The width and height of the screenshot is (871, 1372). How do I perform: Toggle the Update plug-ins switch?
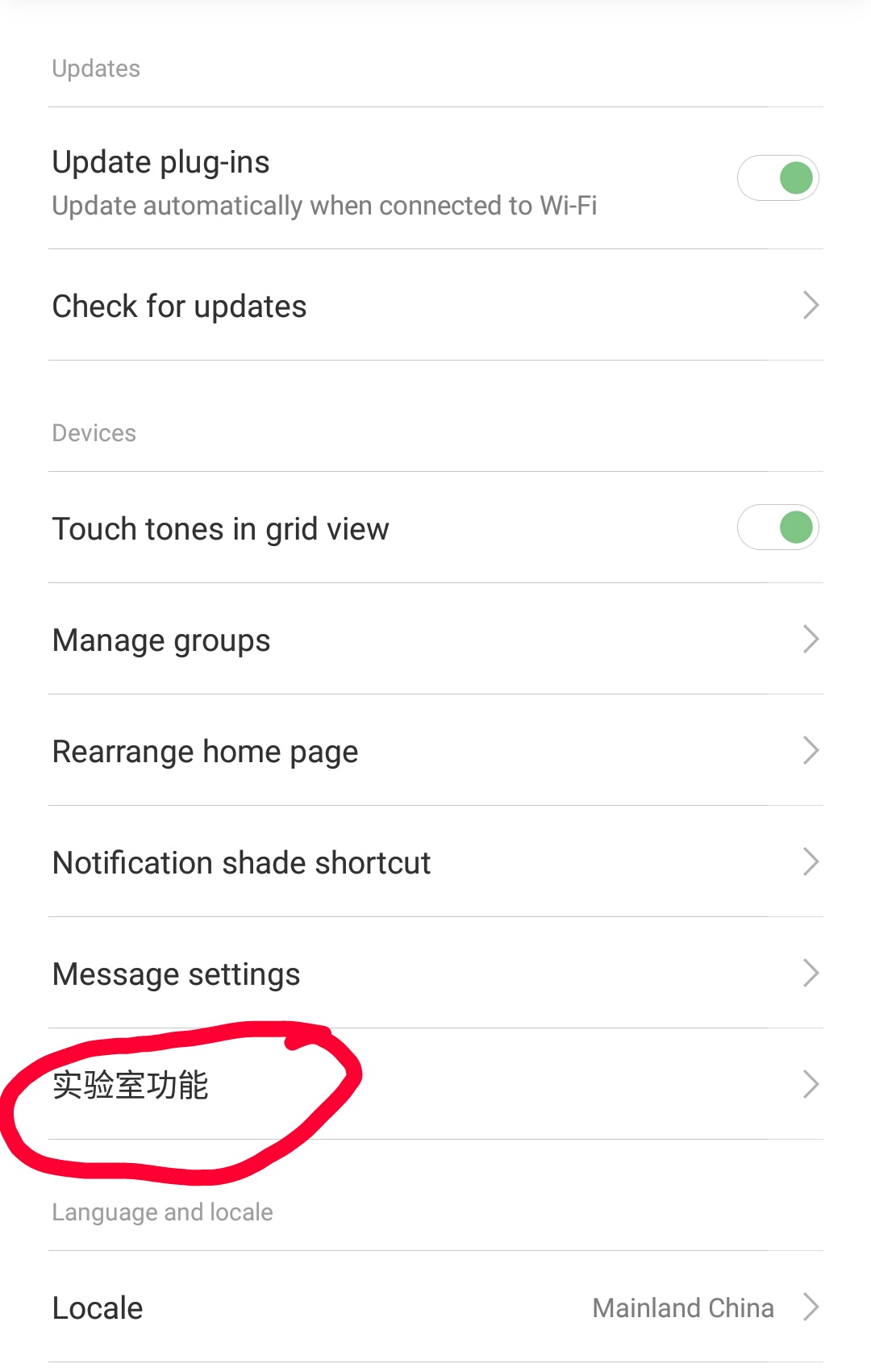click(777, 178)
